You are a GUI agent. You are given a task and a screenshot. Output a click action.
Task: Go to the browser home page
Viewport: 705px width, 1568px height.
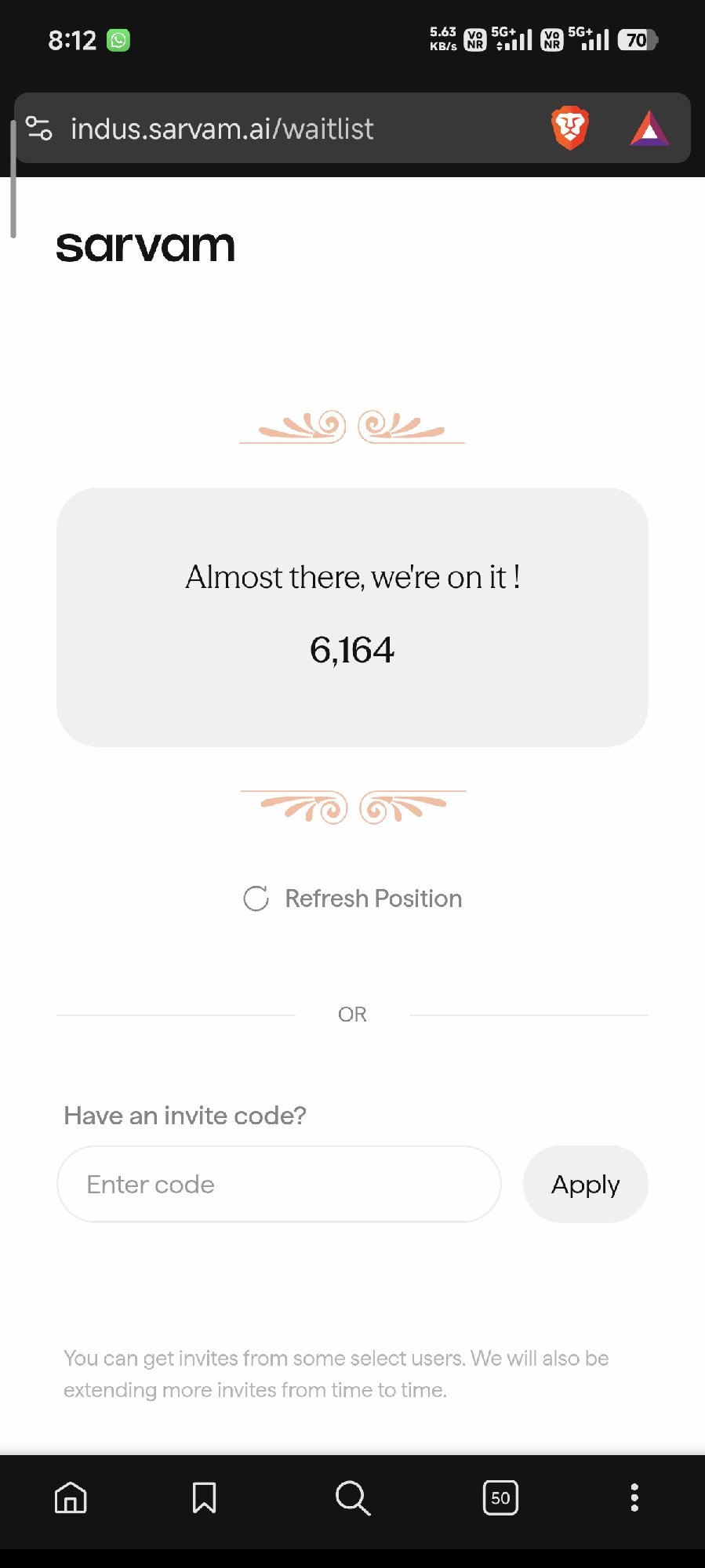pos(71,1497)
